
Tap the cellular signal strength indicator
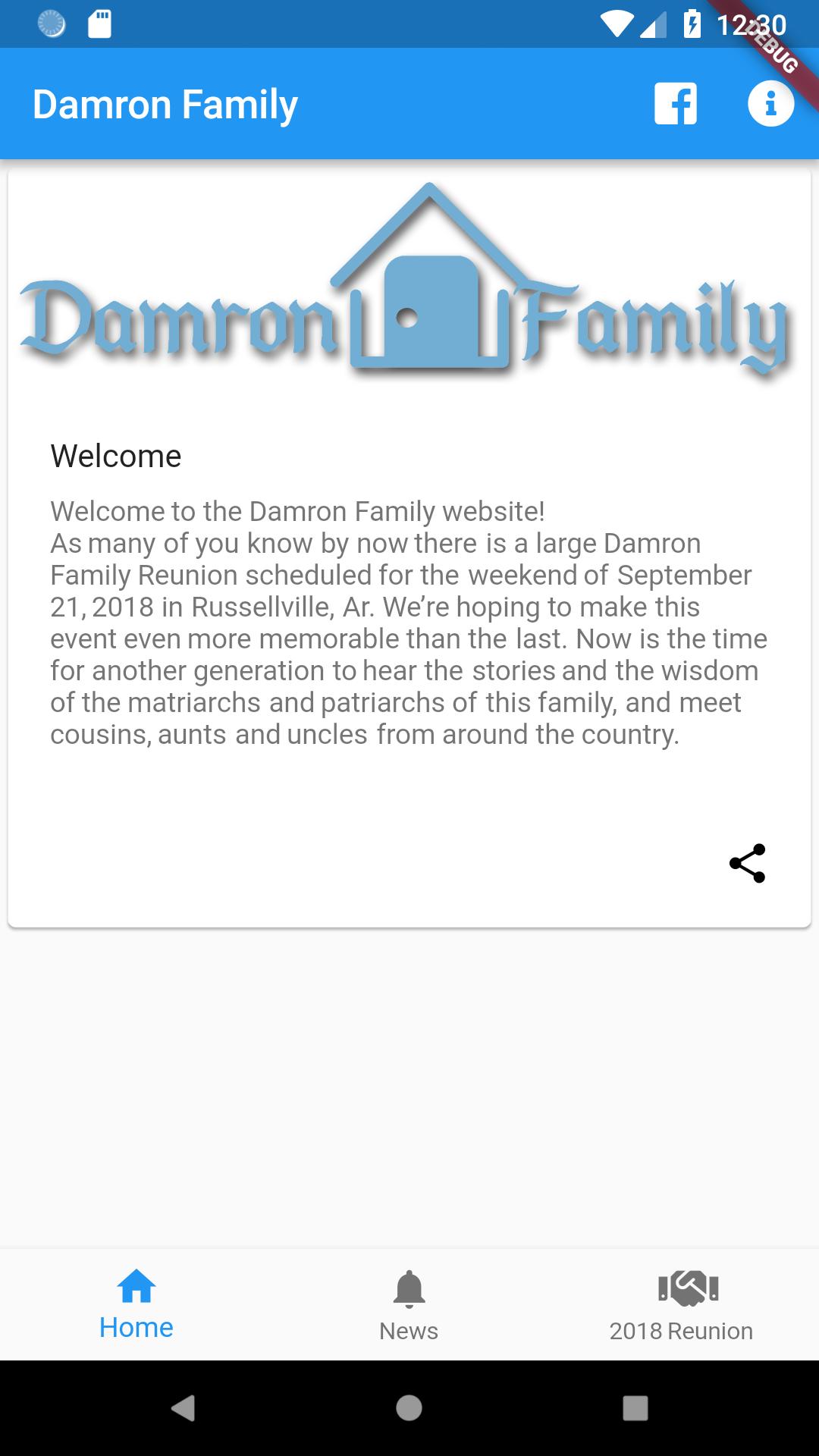654,22
